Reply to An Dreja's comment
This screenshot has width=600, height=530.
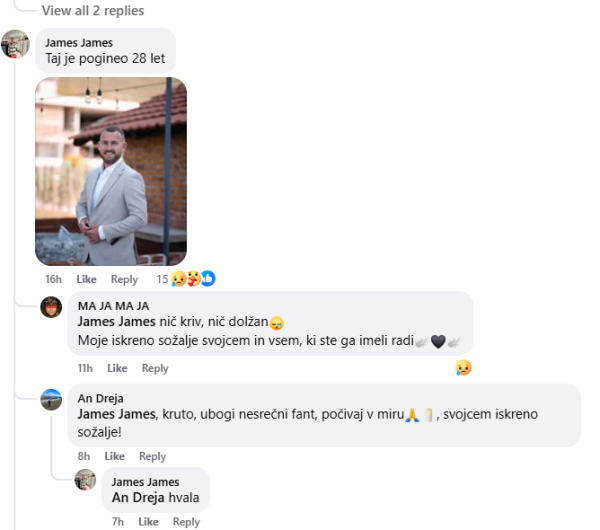[152, 456]
